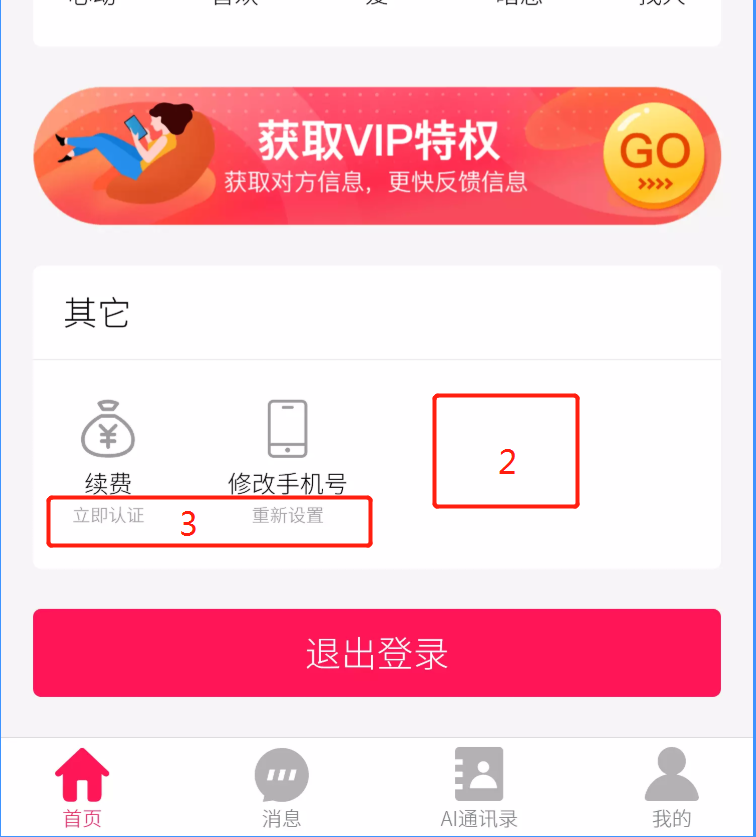Open the AI通讯录 tab
Image resolution: width=756 pixels, height=837 pixels.
tap(479, 789)
